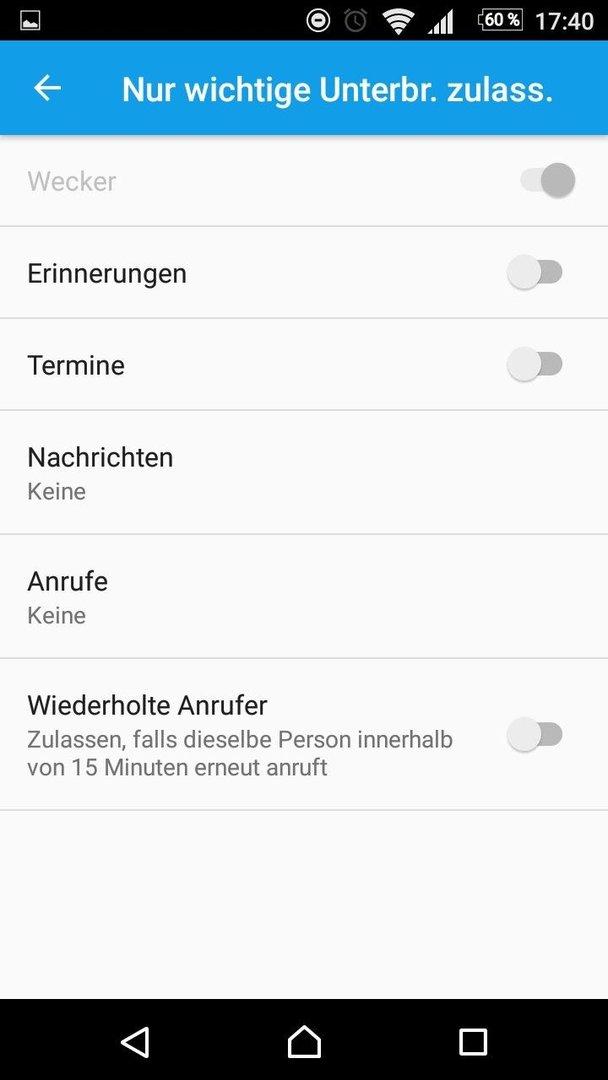Open recent apps from the navigation bar
The image size is (608, 1080).
[473, 1041]
